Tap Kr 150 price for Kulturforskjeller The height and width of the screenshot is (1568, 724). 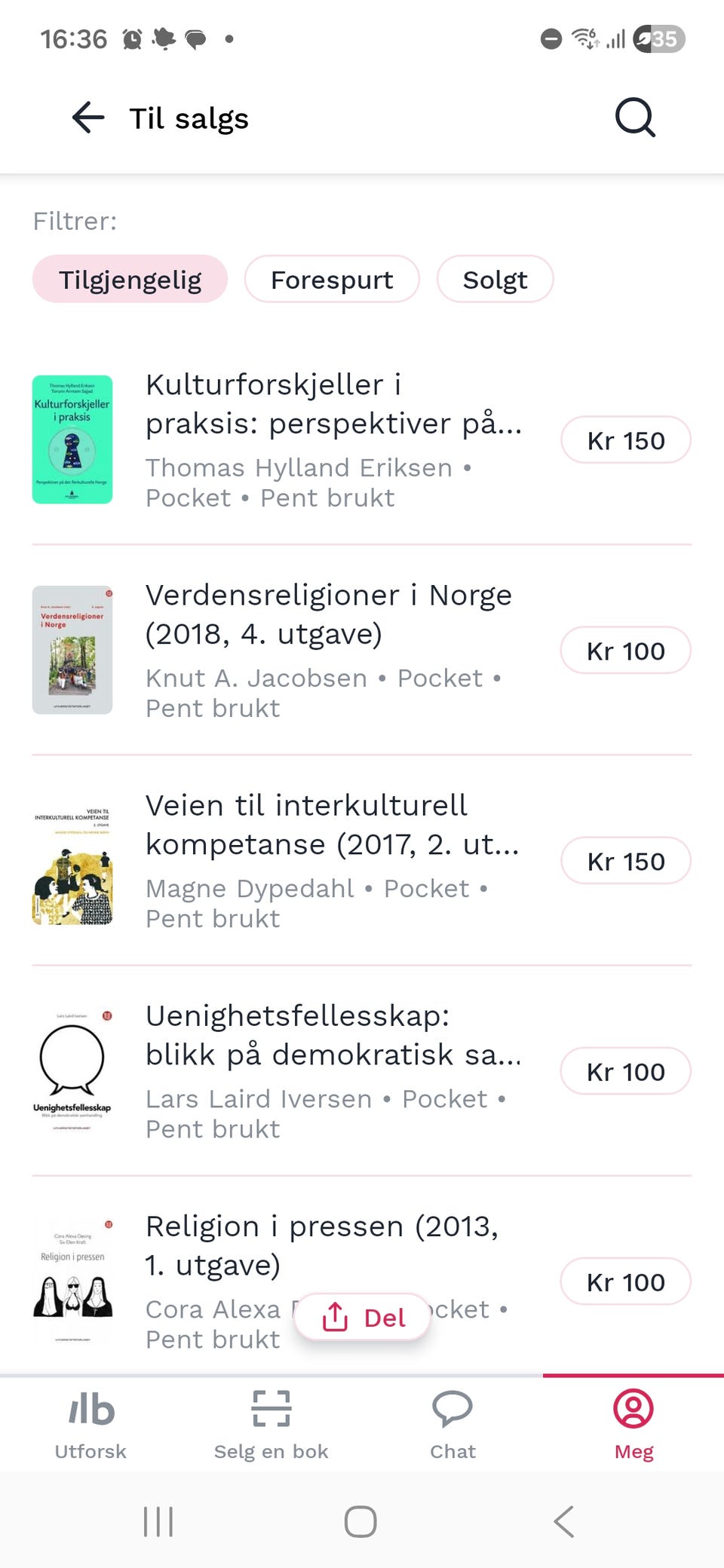click(x=625, y=440)
